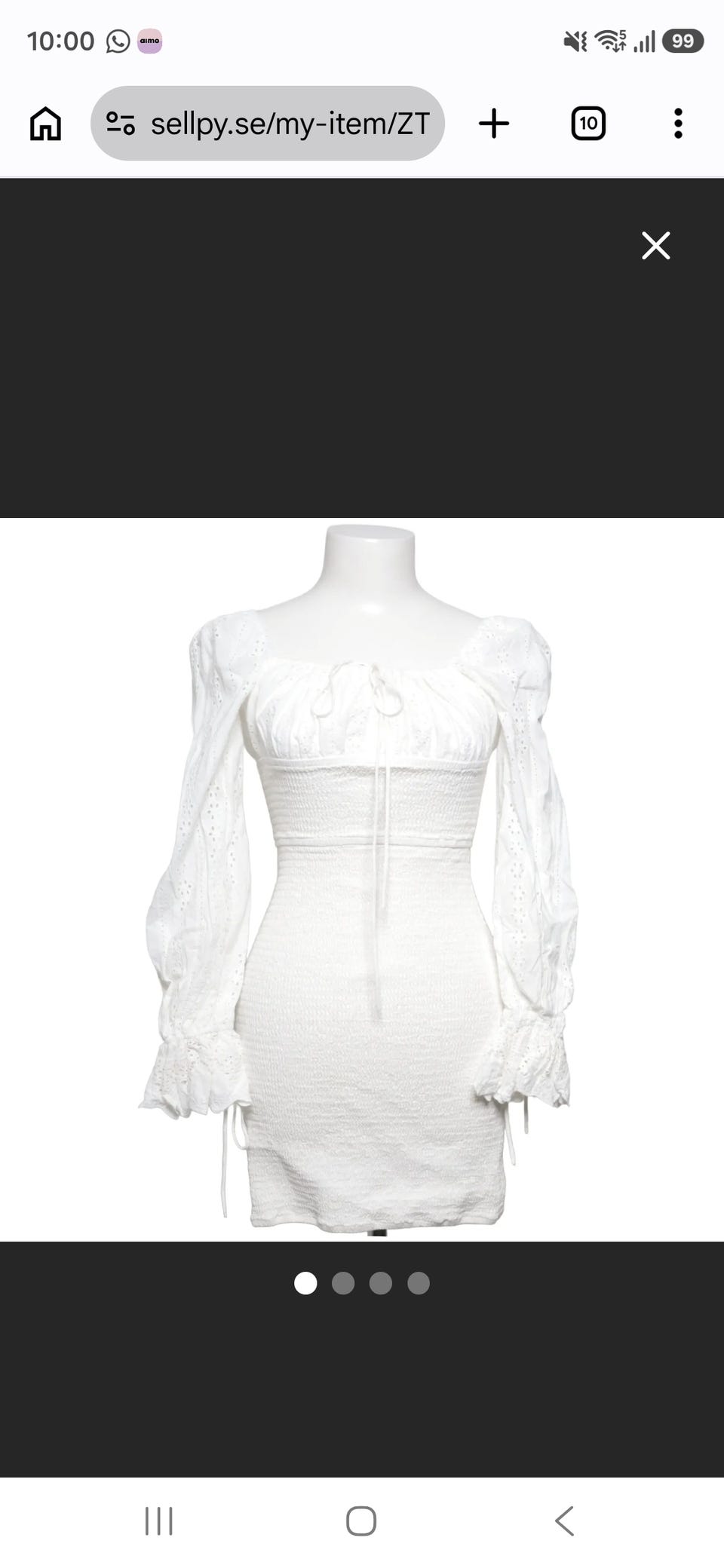The width and height of the screenshot is (724, 1568).
Task: Go back using the system back button
Action: (565, 1521)
